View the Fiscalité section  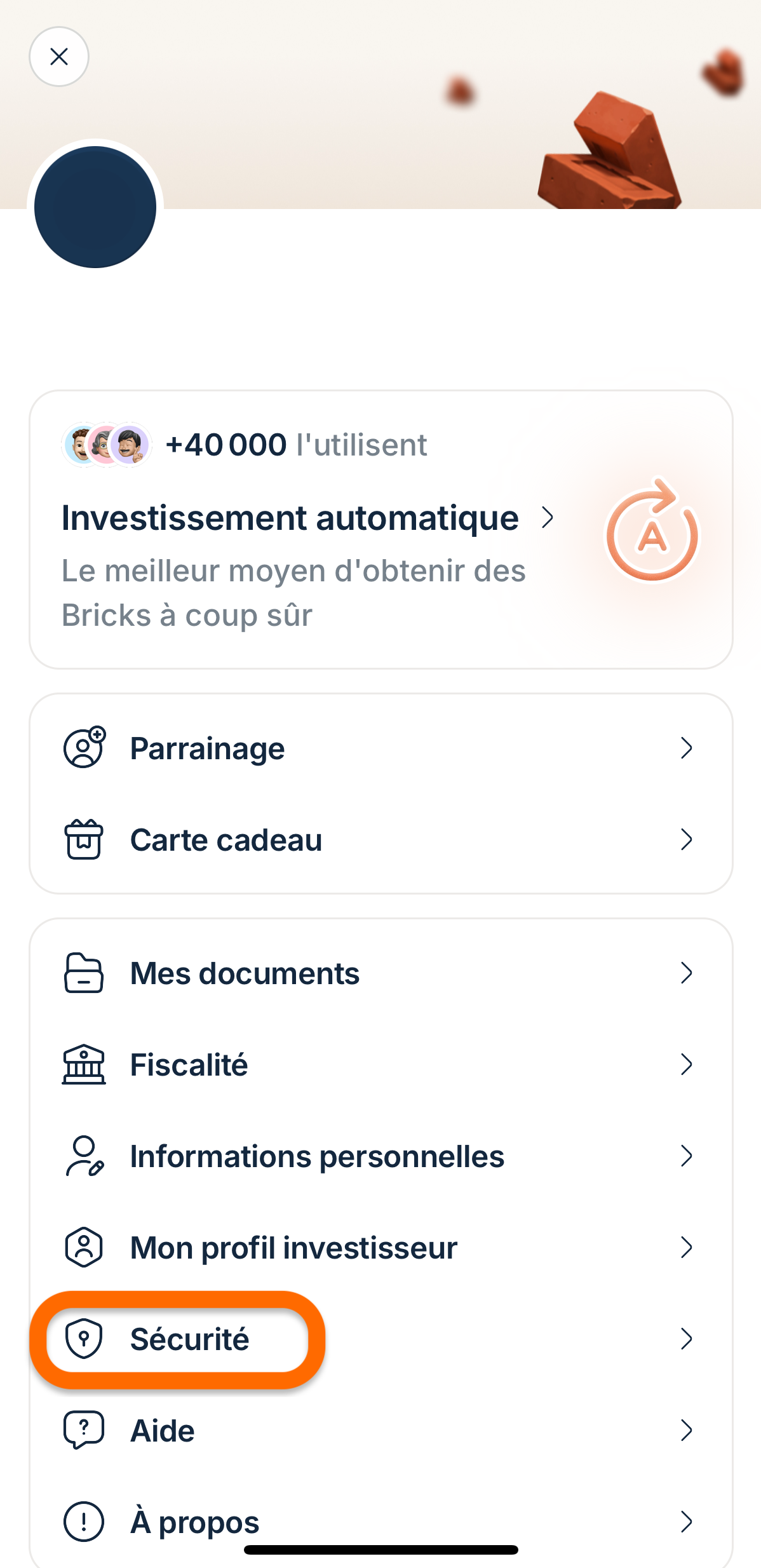point(381,1064)
